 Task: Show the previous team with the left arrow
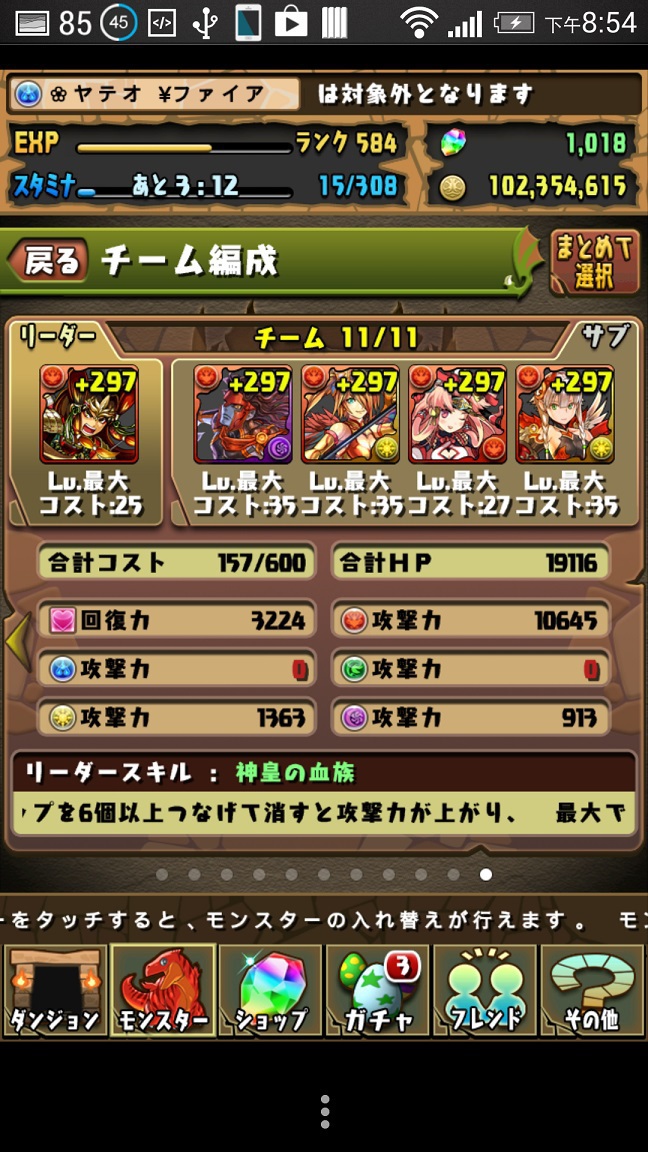pos(18,642)
